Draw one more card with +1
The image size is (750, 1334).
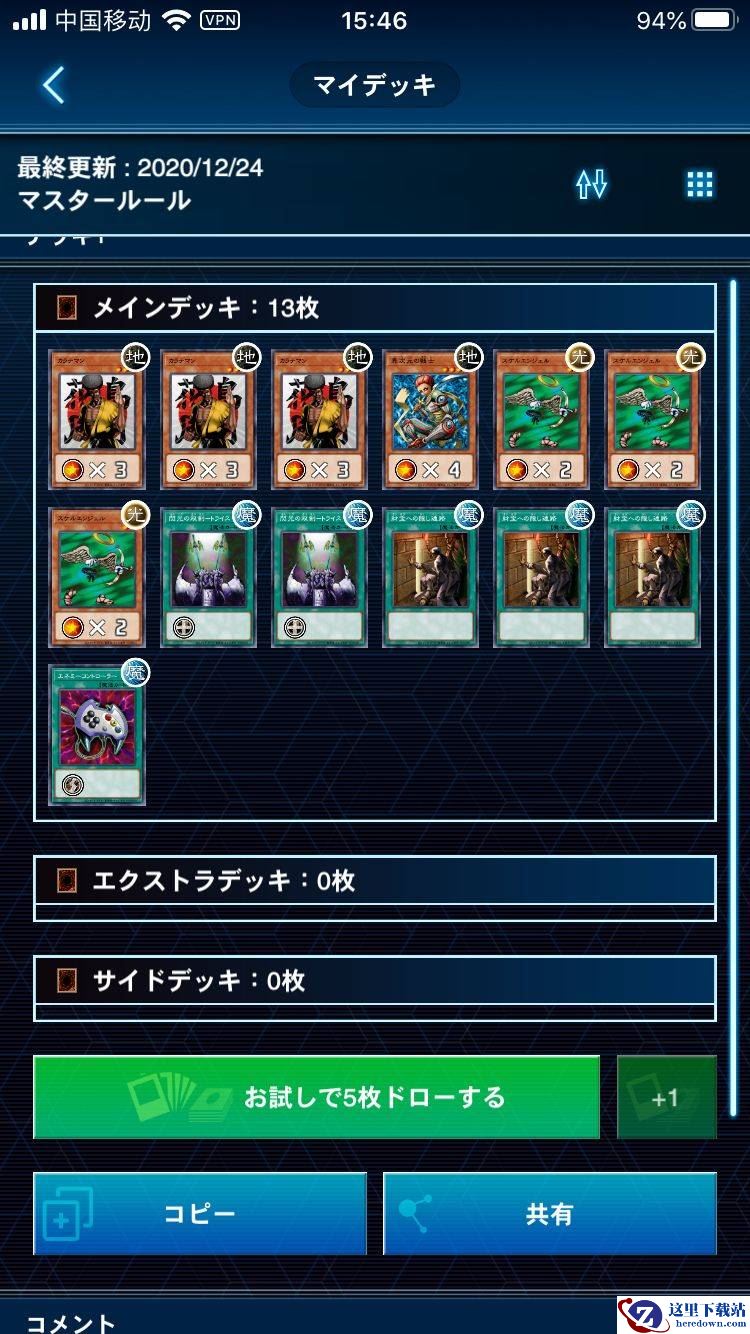pos(666,1097)
